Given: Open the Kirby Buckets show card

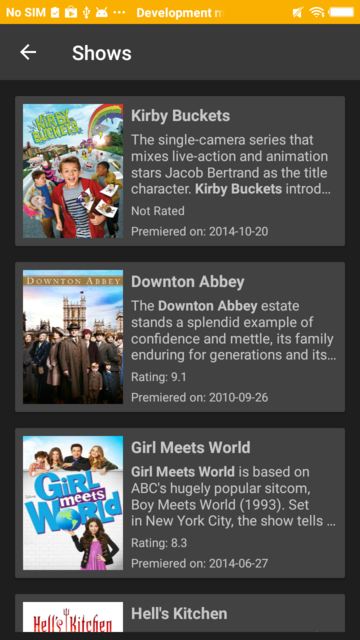Looking at the screenshot, I should (180, 171).
